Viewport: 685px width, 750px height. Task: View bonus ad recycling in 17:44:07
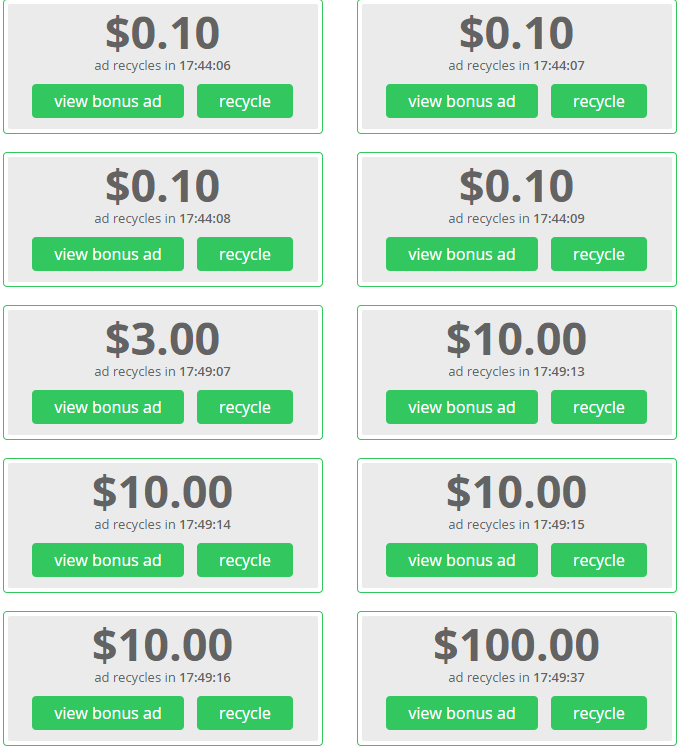(462, 101)
